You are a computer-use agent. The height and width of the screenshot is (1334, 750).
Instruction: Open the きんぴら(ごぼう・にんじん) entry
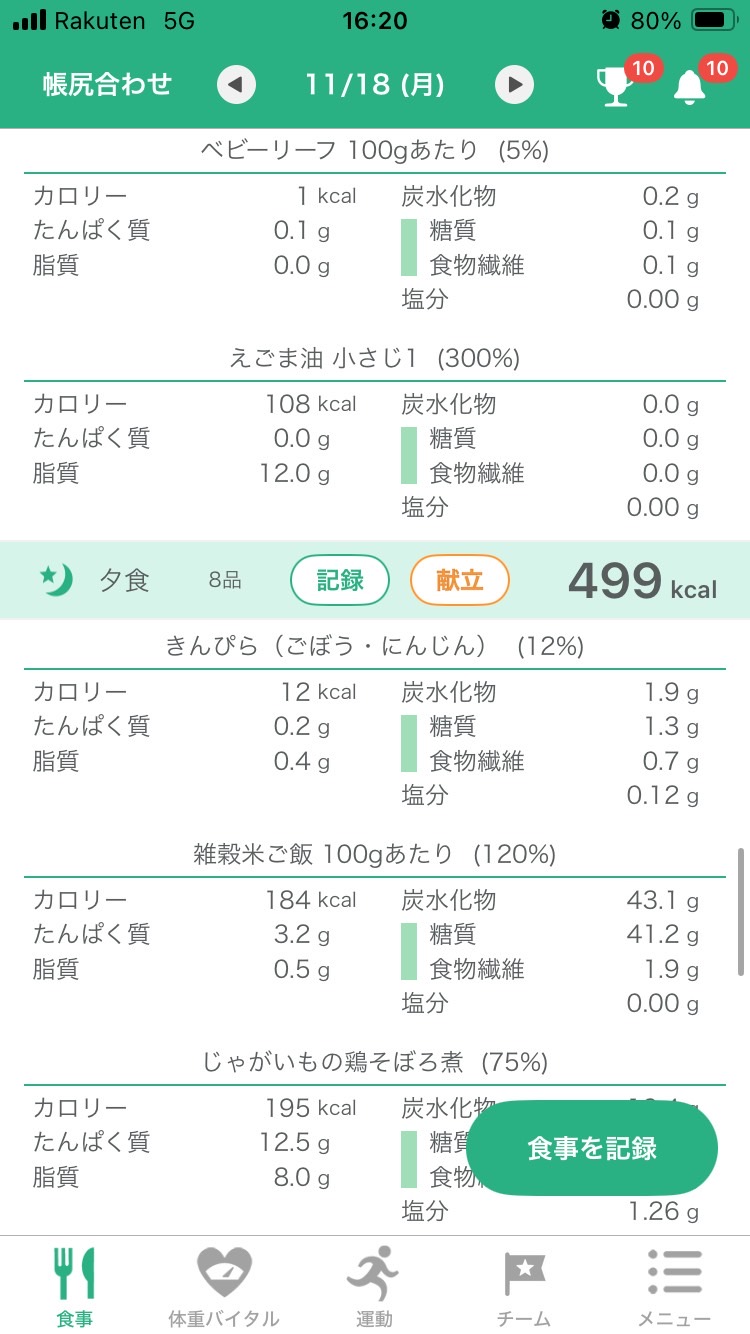375,647
